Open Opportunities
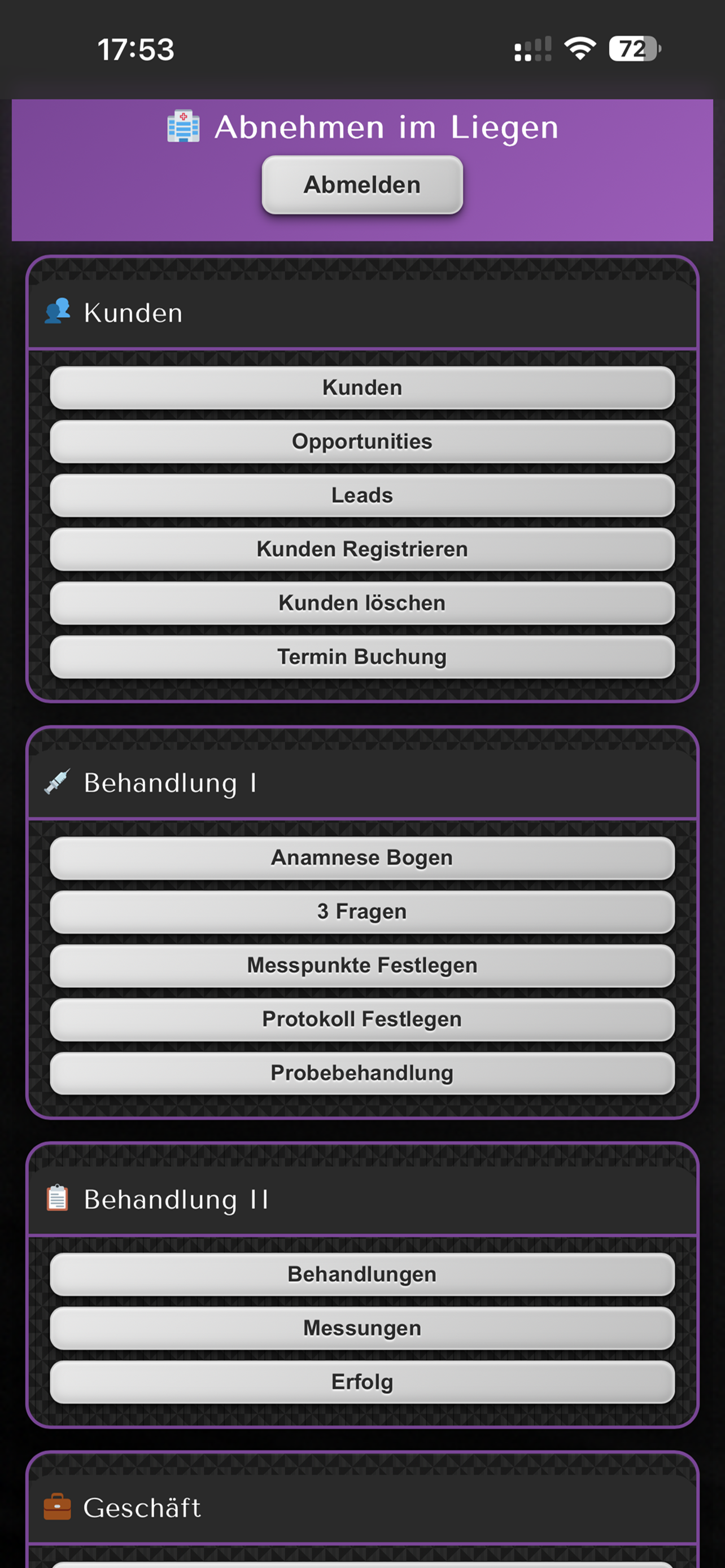This screenshot has width=725, height=1568. pyautogui.click(x=362, y=441)
